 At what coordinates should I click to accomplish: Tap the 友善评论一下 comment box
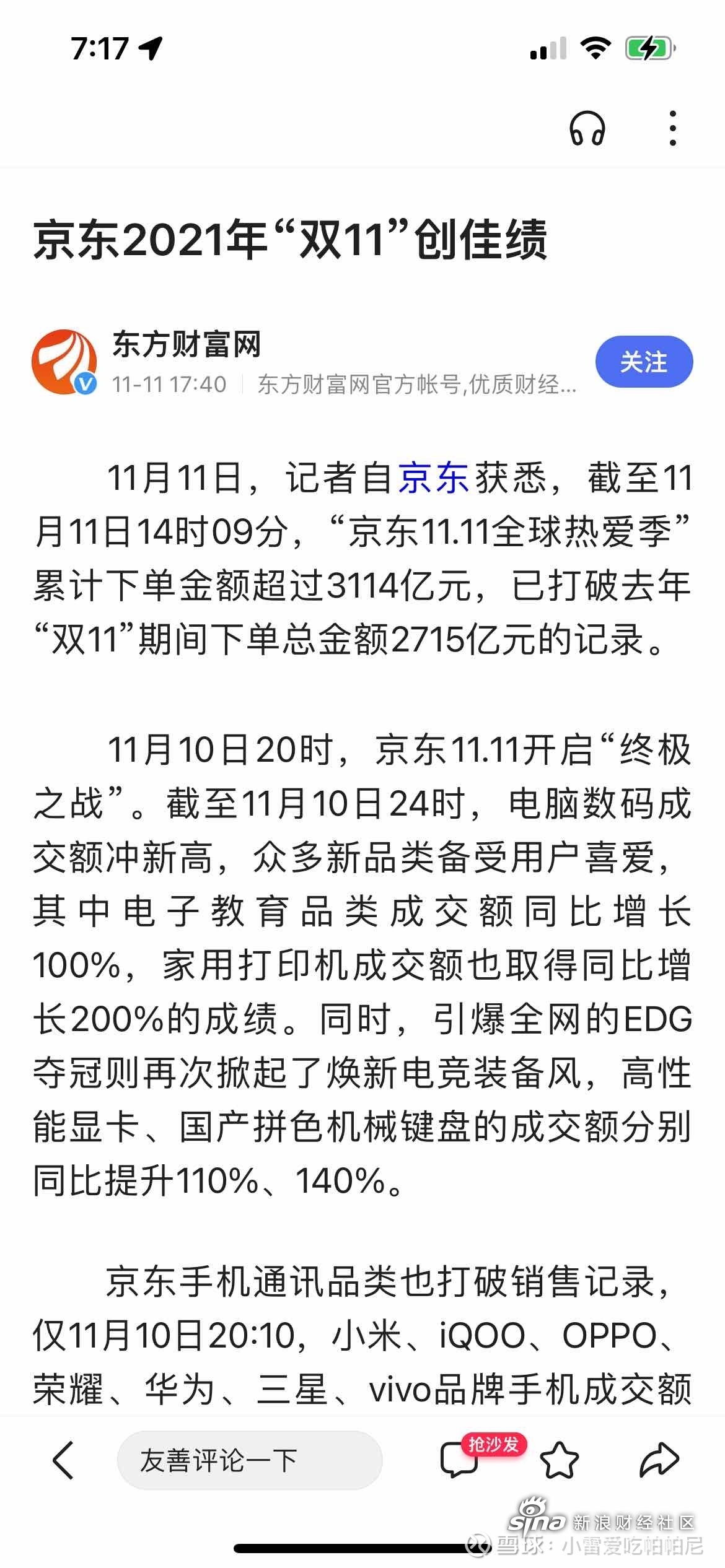pos(250,1460)
